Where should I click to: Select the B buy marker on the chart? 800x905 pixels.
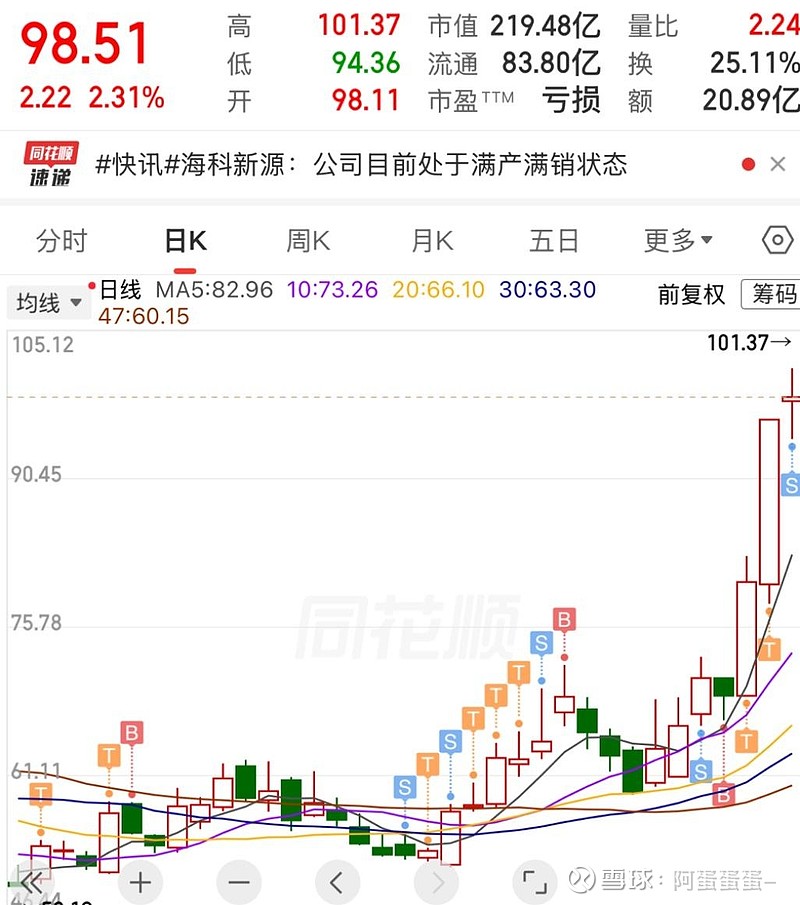tap(563, 619)
